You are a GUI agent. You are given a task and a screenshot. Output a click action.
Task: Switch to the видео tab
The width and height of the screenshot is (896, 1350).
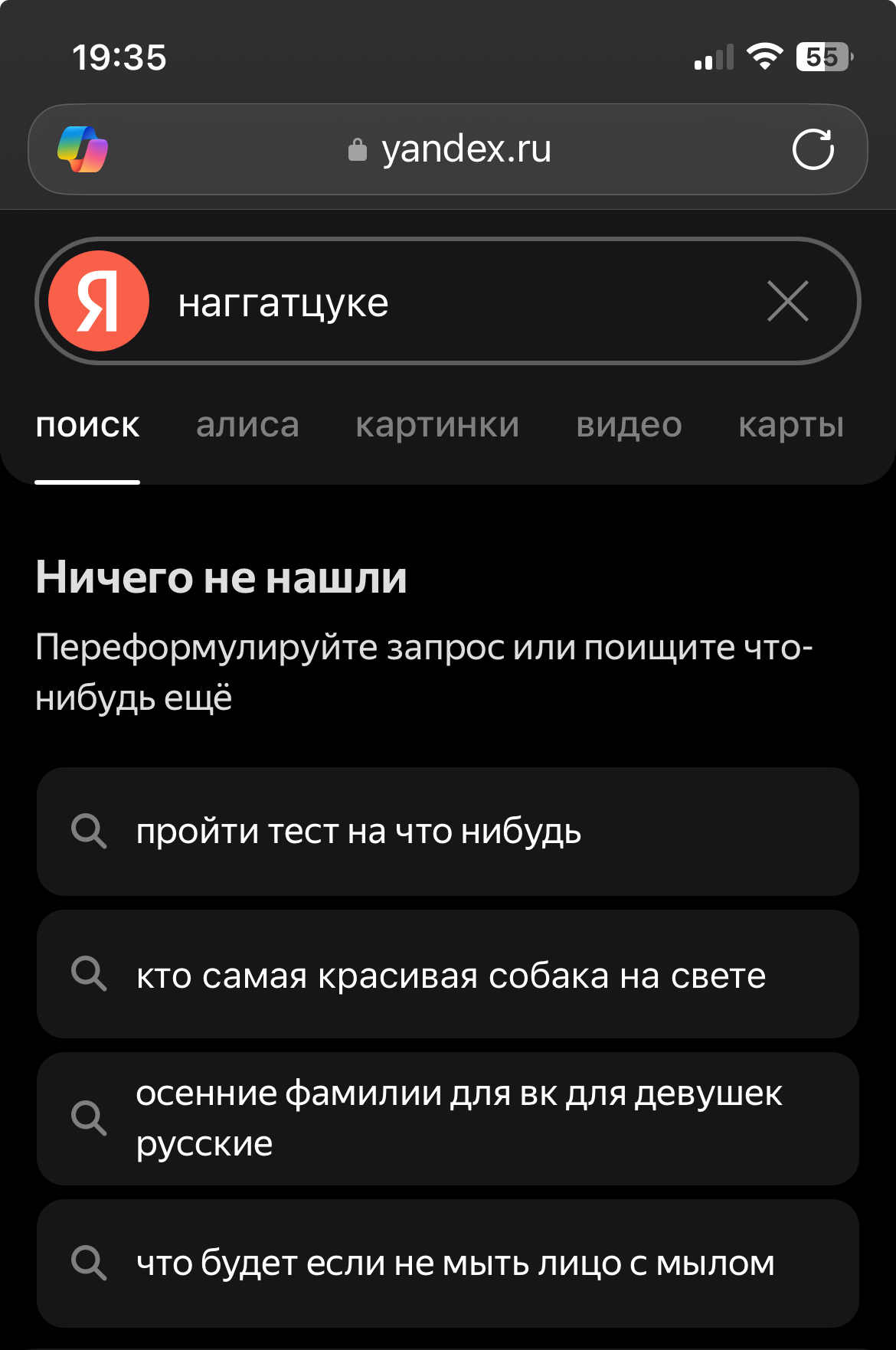click(x=629, y=426)
